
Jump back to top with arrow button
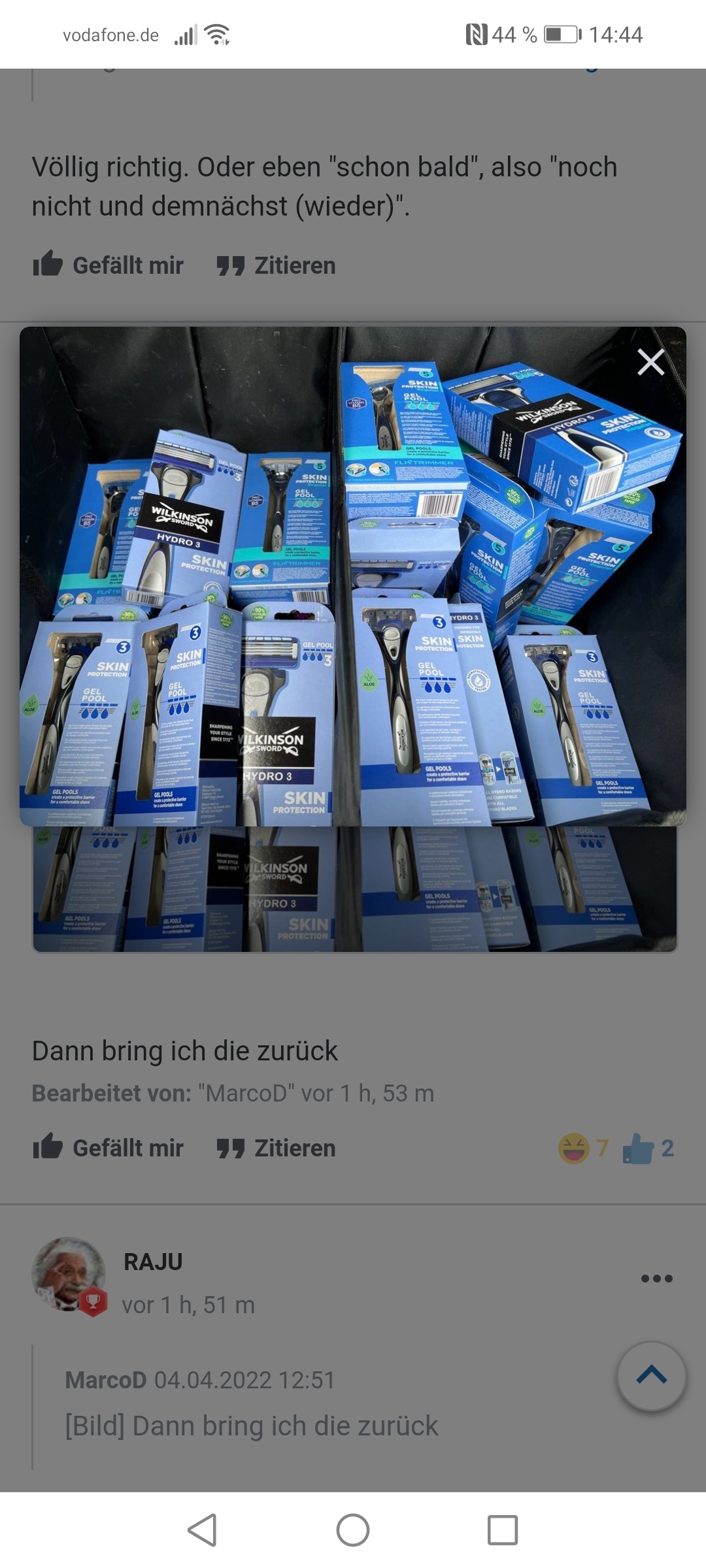[x=652, y=1377]
